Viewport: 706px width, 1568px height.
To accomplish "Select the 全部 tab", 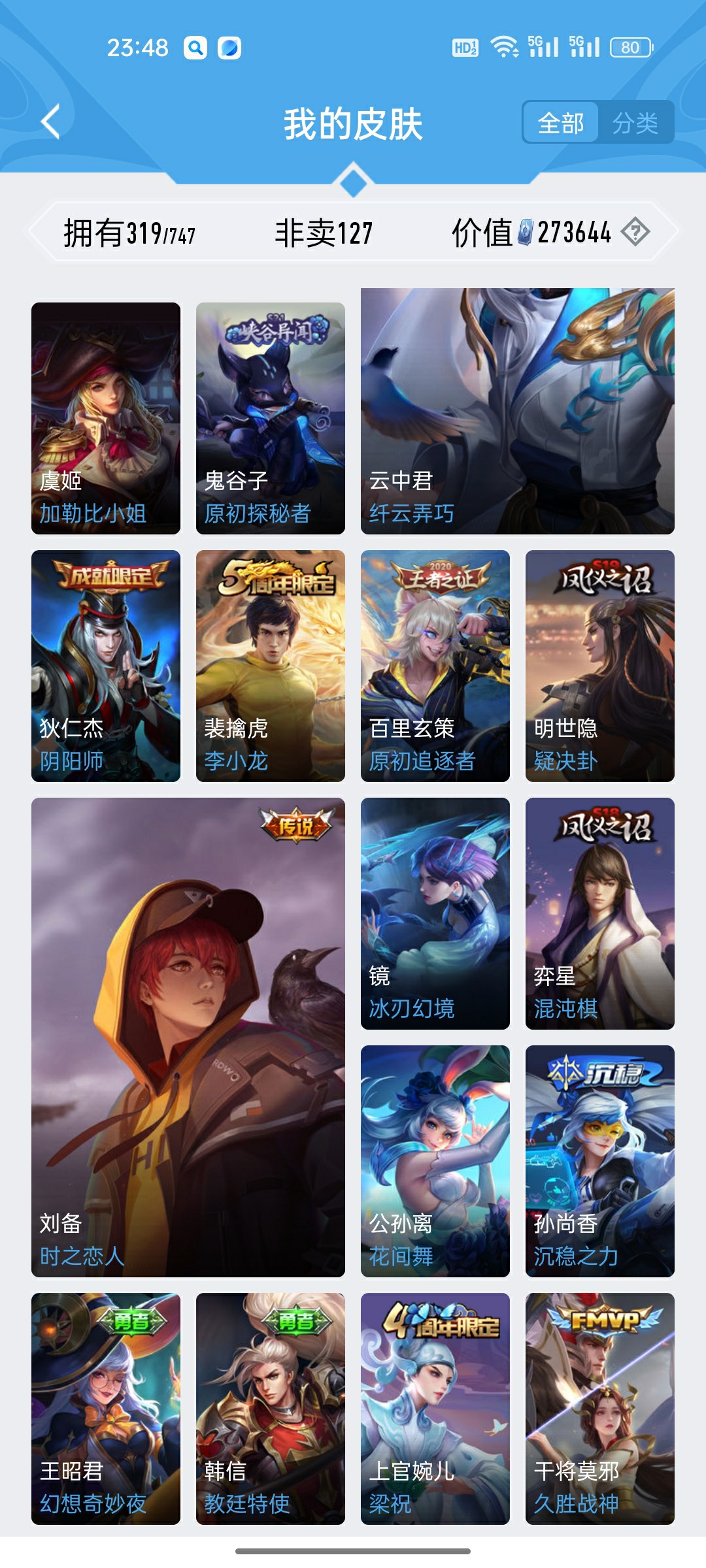I will coord(562,122).
